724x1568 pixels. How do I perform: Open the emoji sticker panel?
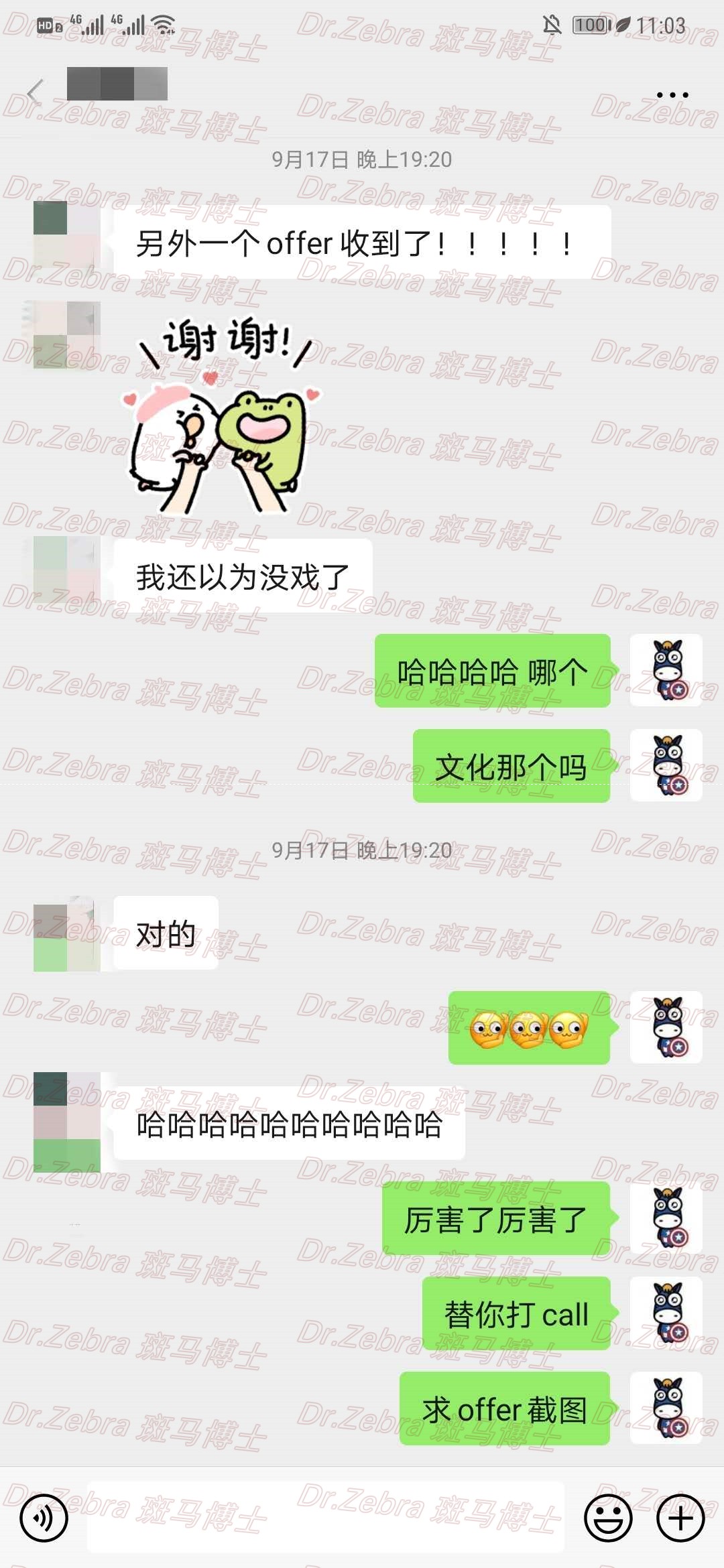[x=608, y=1518]
